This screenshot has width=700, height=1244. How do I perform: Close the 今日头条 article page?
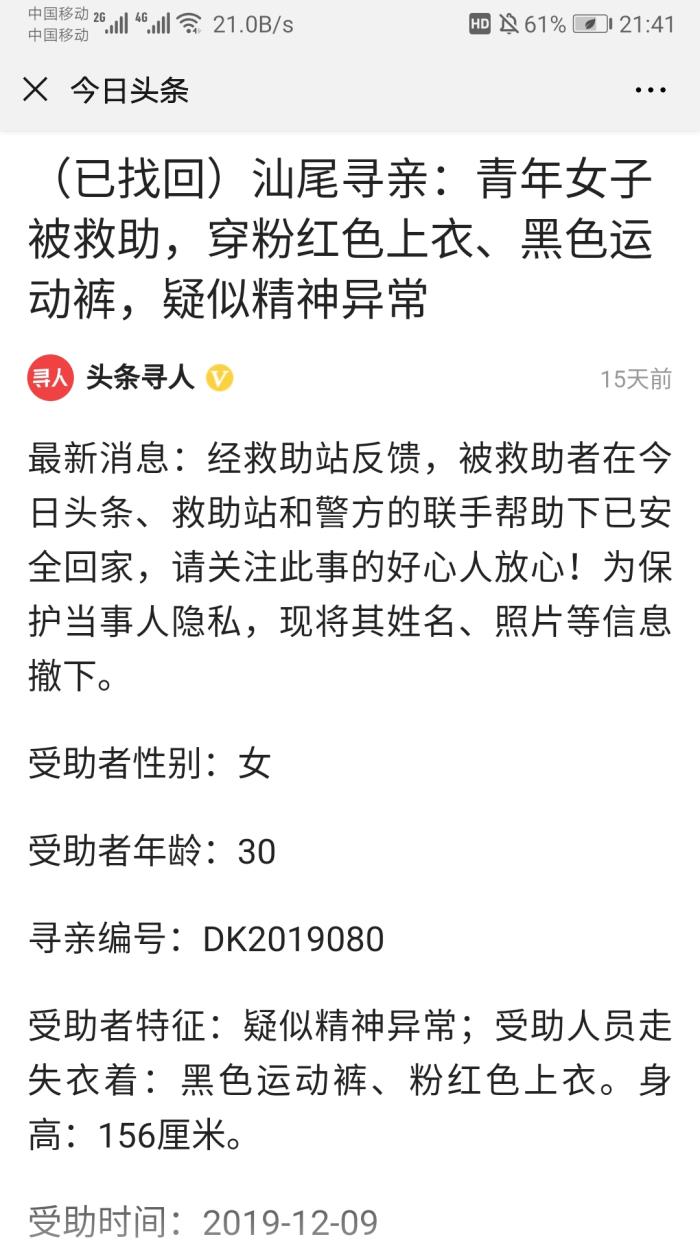[x=35, y=90]
